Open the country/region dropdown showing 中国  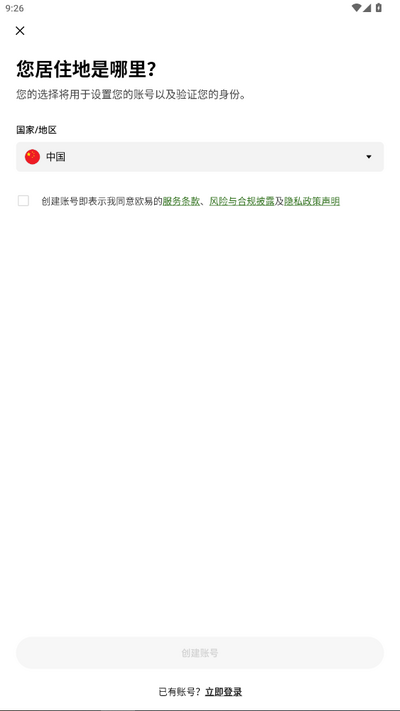click(200, 157)
